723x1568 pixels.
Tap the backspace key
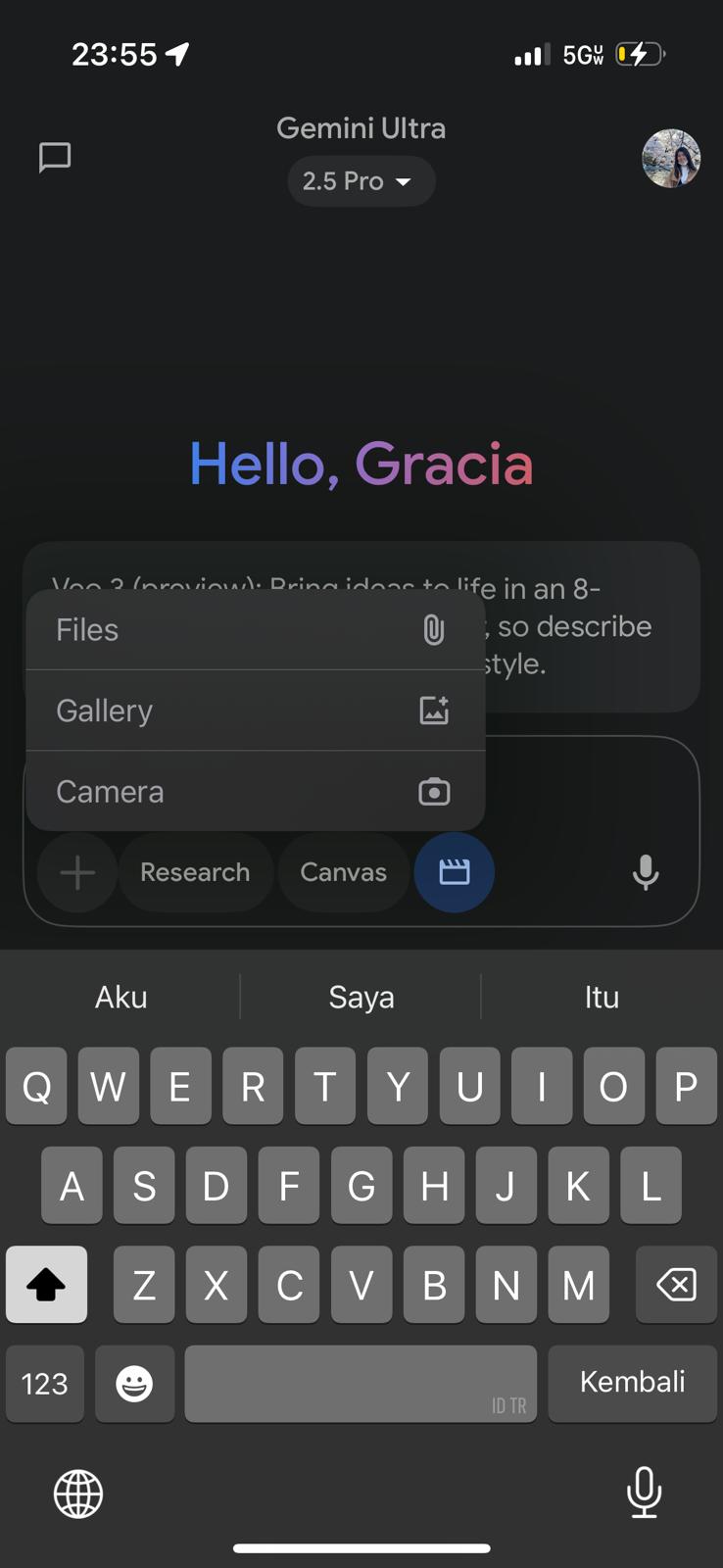676,1284
